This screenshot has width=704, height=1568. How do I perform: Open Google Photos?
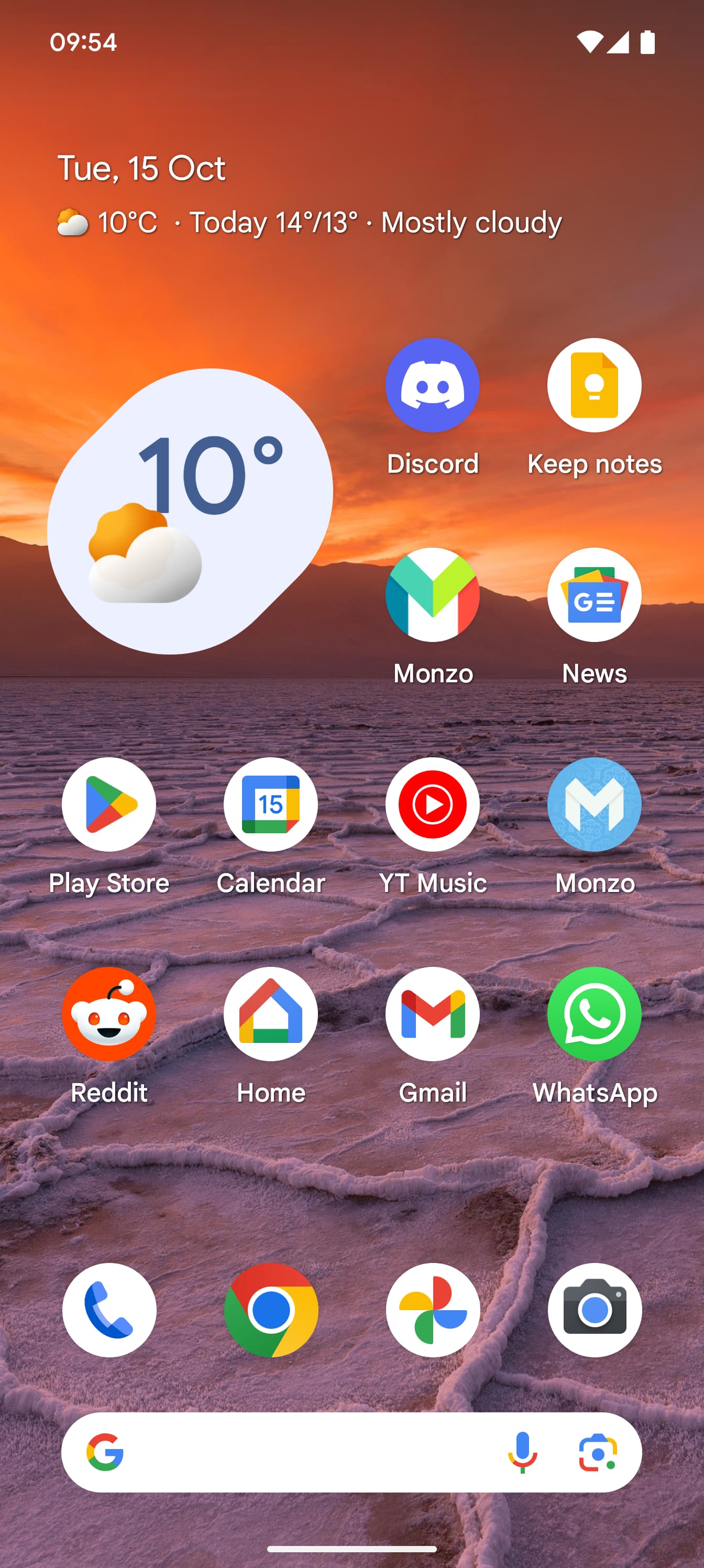[432, 1309]
